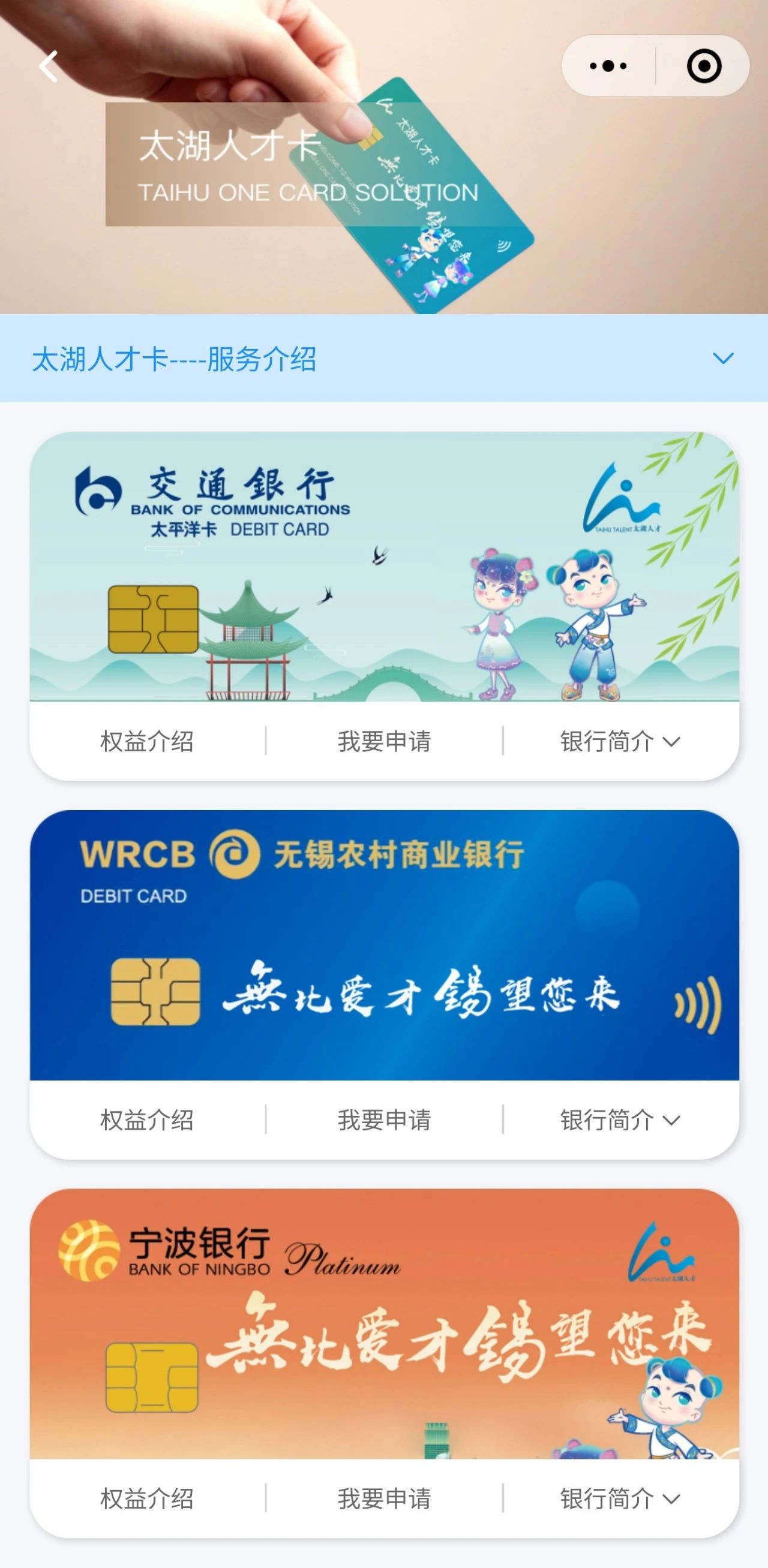The width and height of the screenshot is (768, 1568).
Task: Go back using the top-left arrow
Action: (48, 66)
